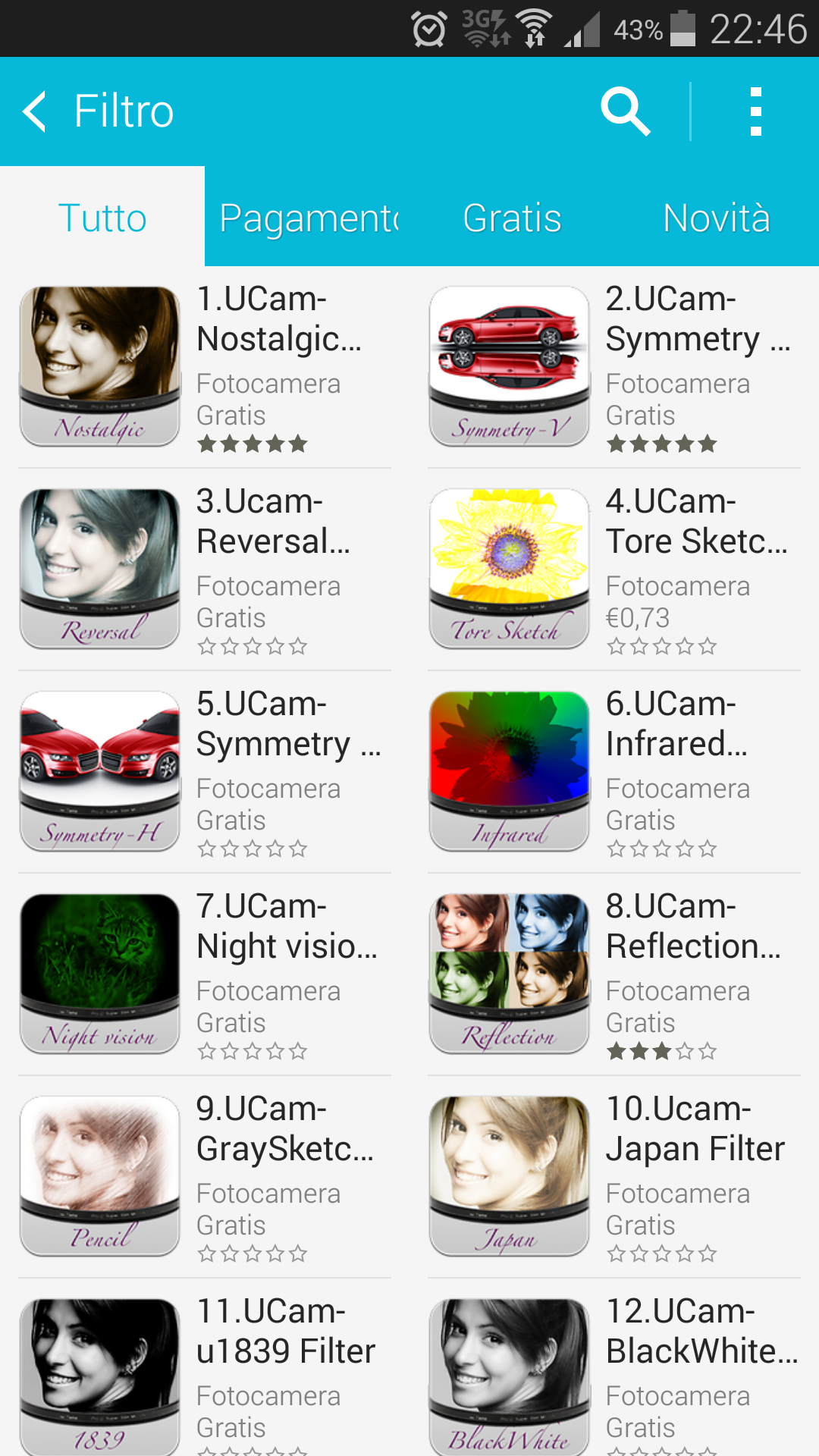Open fifth-ranked UCam-Symmetry H app

205,773
